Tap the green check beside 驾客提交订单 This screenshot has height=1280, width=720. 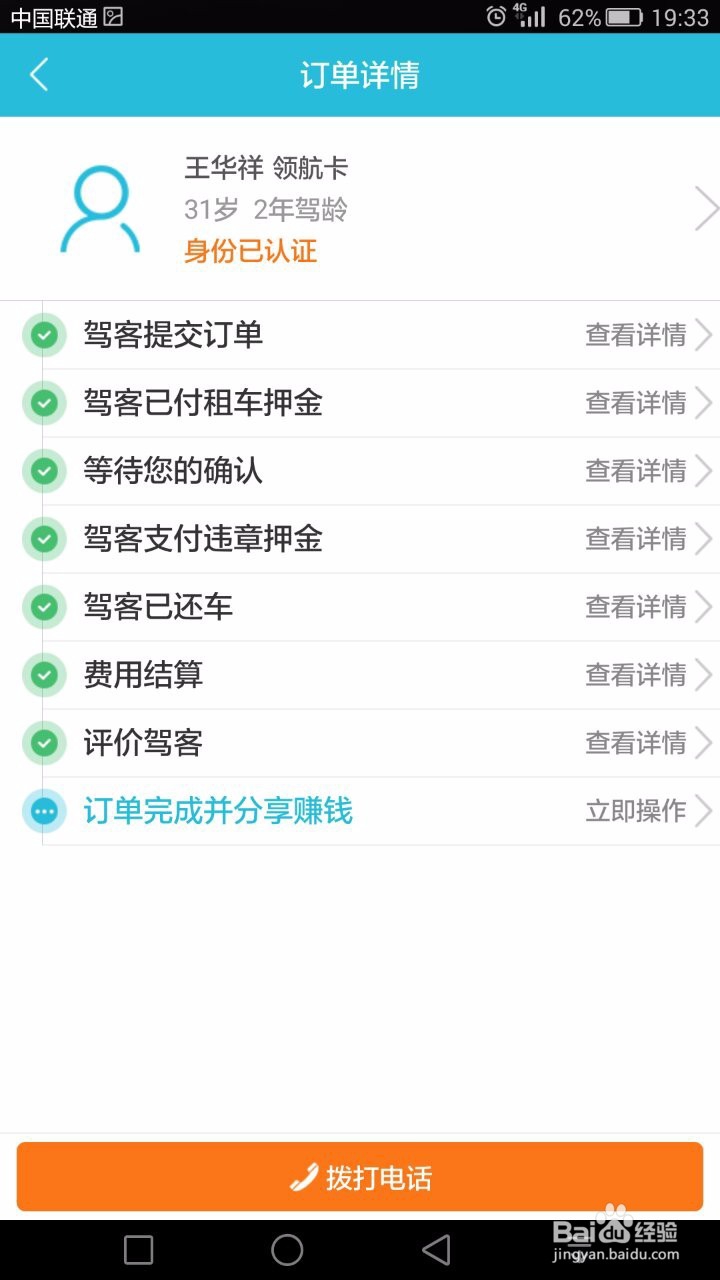[x=43, y=335]
